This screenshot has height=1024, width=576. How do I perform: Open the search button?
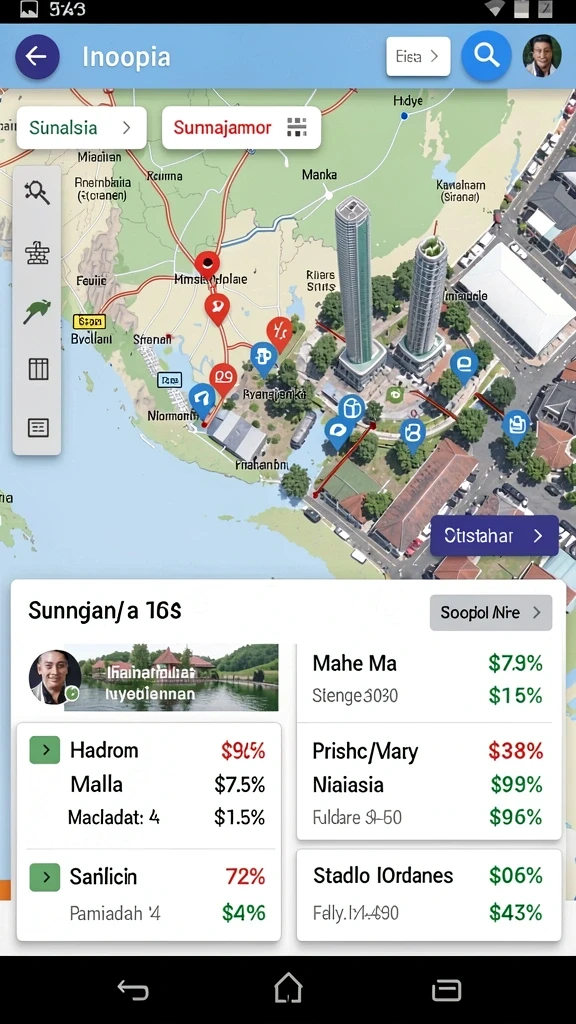(x=487, y=56)
